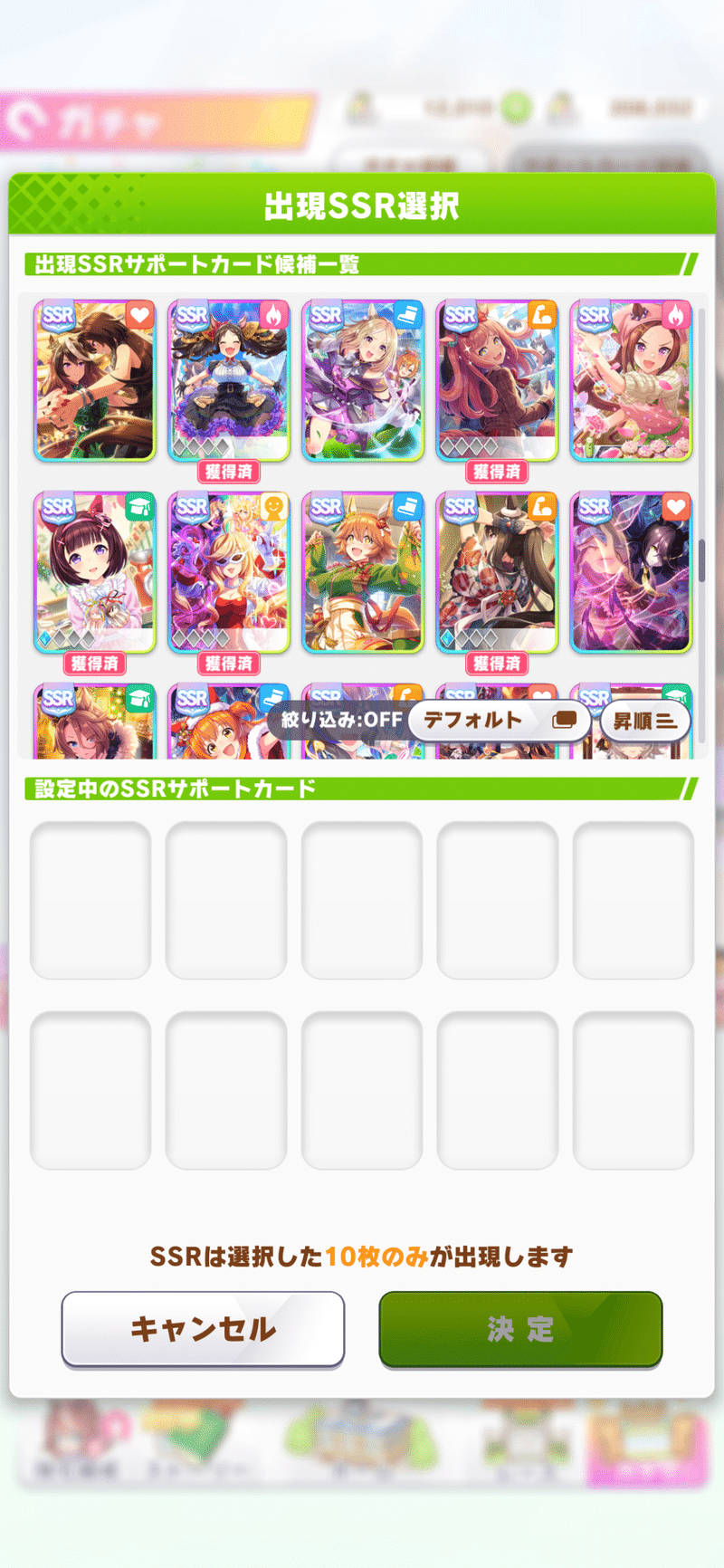Click the blue wisdom-type icon on third card
The image size is (724, 1568).
[x=407, y=315]
